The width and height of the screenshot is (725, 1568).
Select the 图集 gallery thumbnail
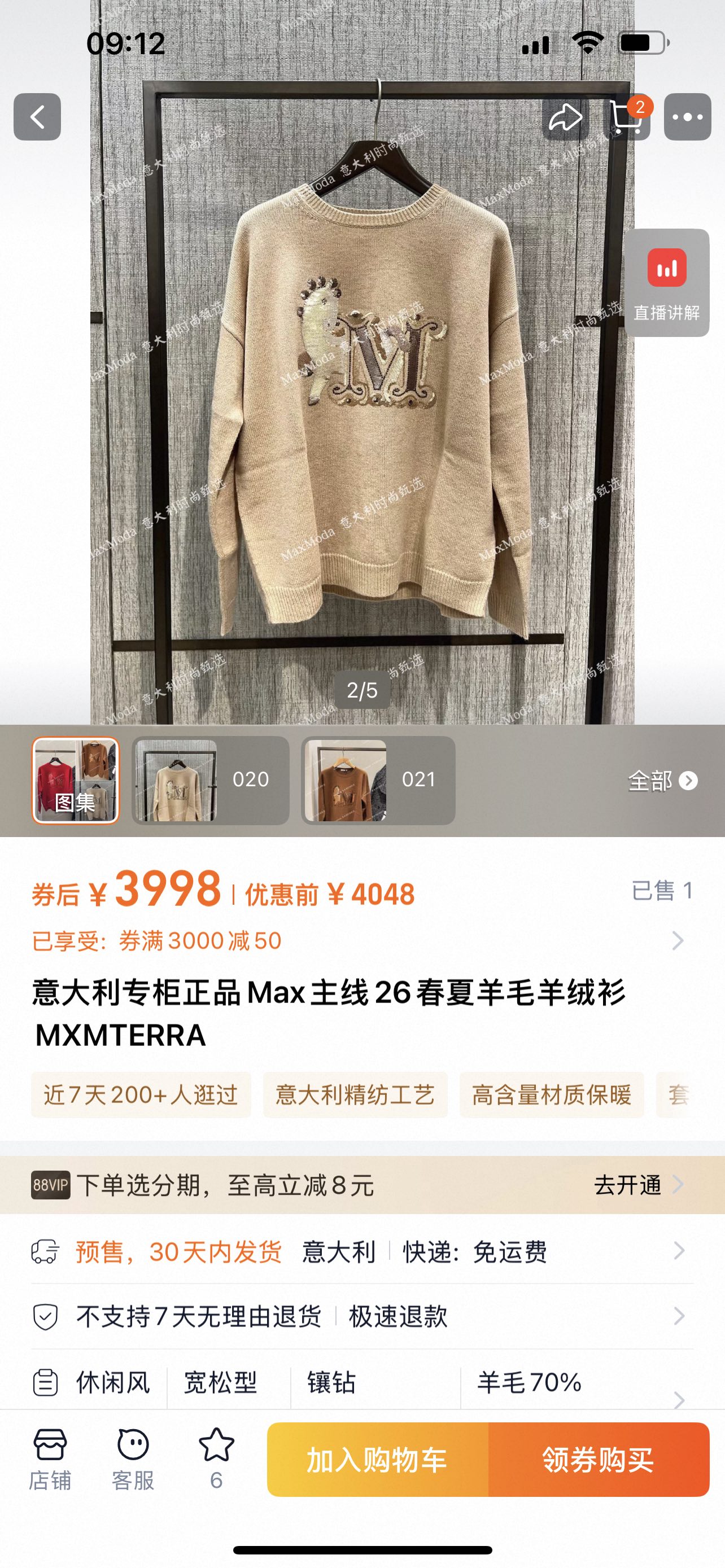76,781
